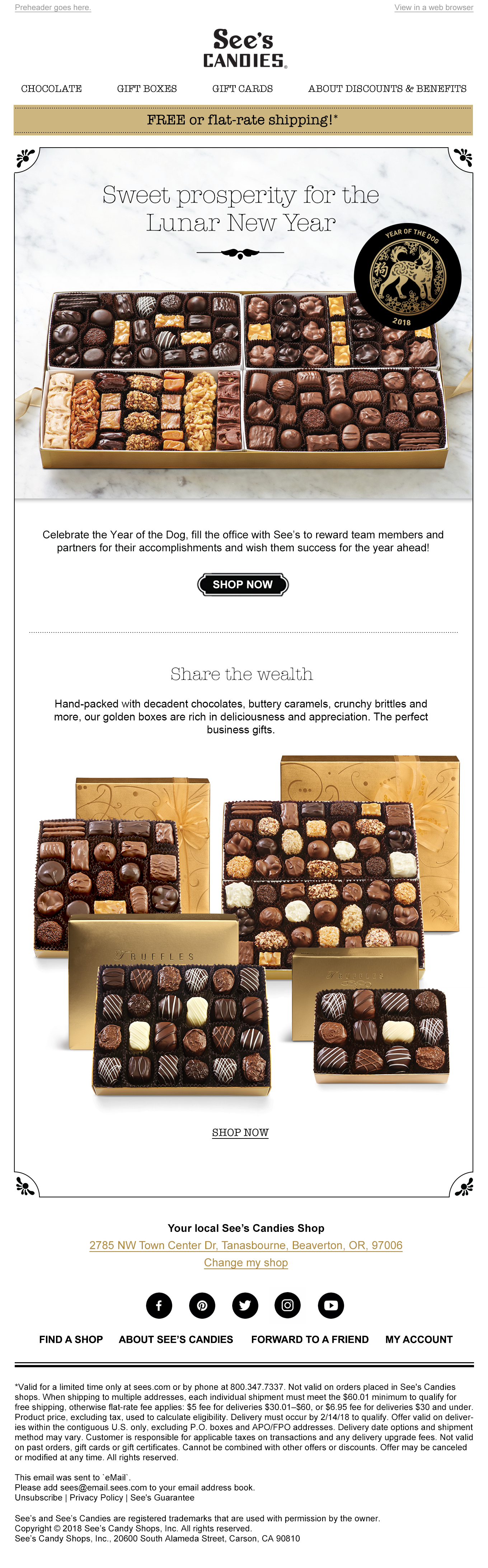Image resolution: width=488 pixels, height=1568 pixels.
Task: Tap the underlined SHOP NOW link
Action: click(x=240, y=1133)
